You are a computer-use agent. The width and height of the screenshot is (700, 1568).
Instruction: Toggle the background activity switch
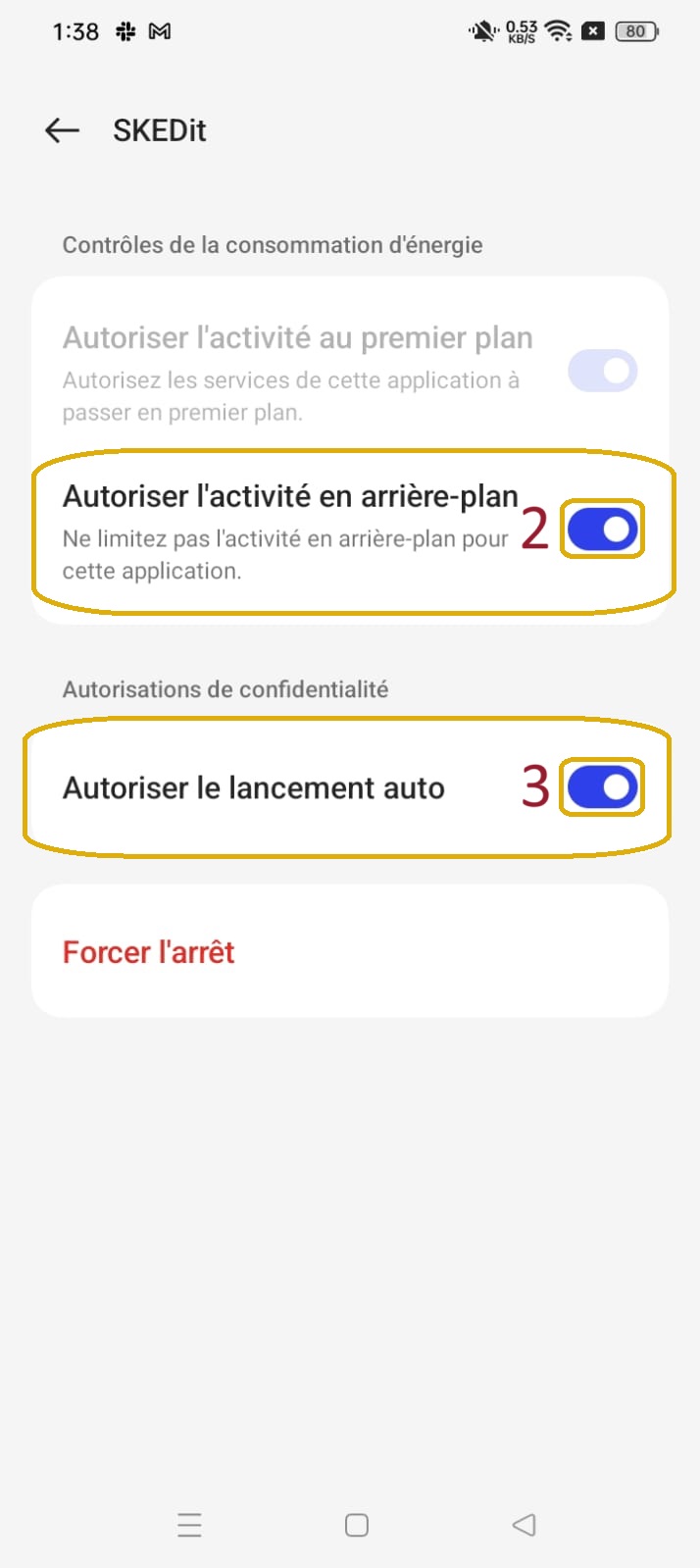pyautogui.click(x=602, y=531)
